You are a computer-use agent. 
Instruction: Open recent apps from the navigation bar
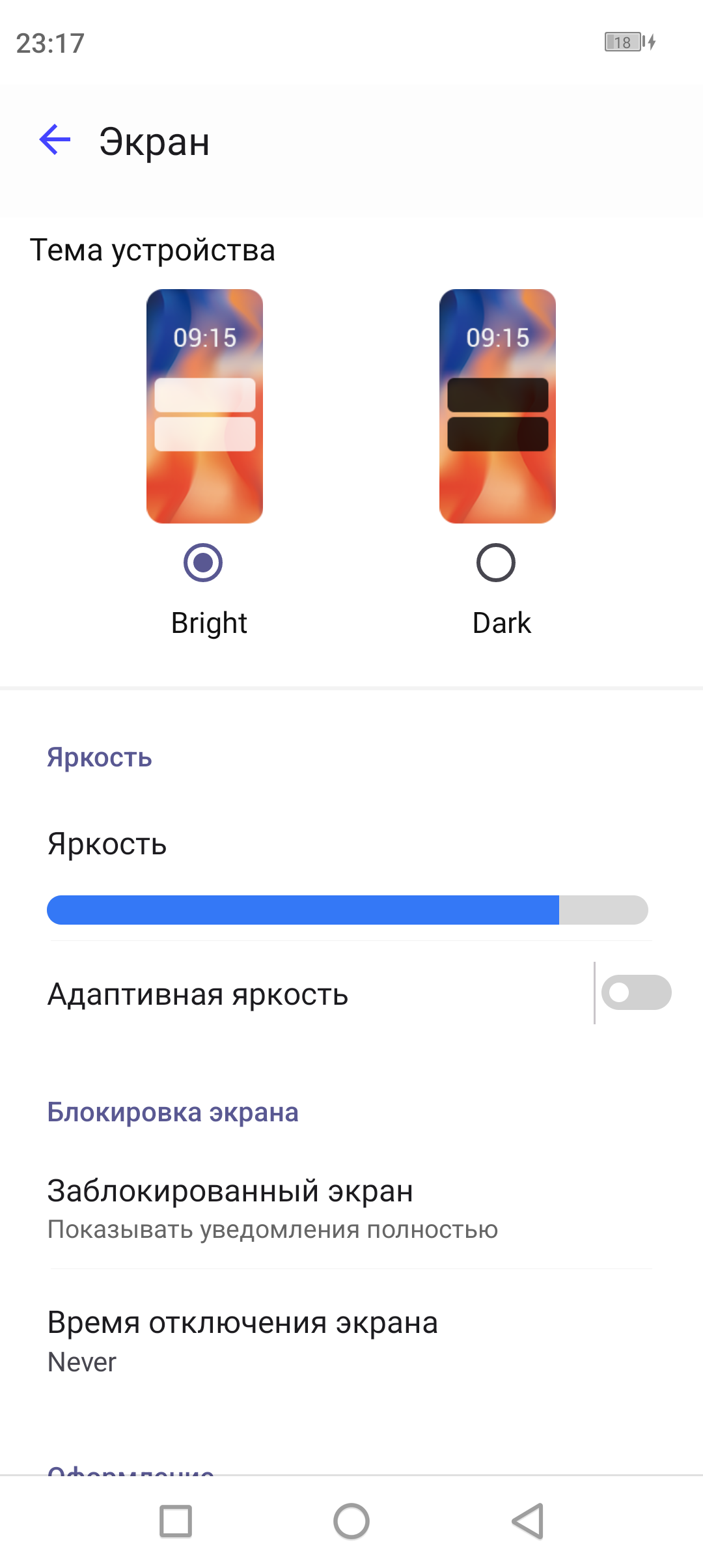click(176, 1521)
